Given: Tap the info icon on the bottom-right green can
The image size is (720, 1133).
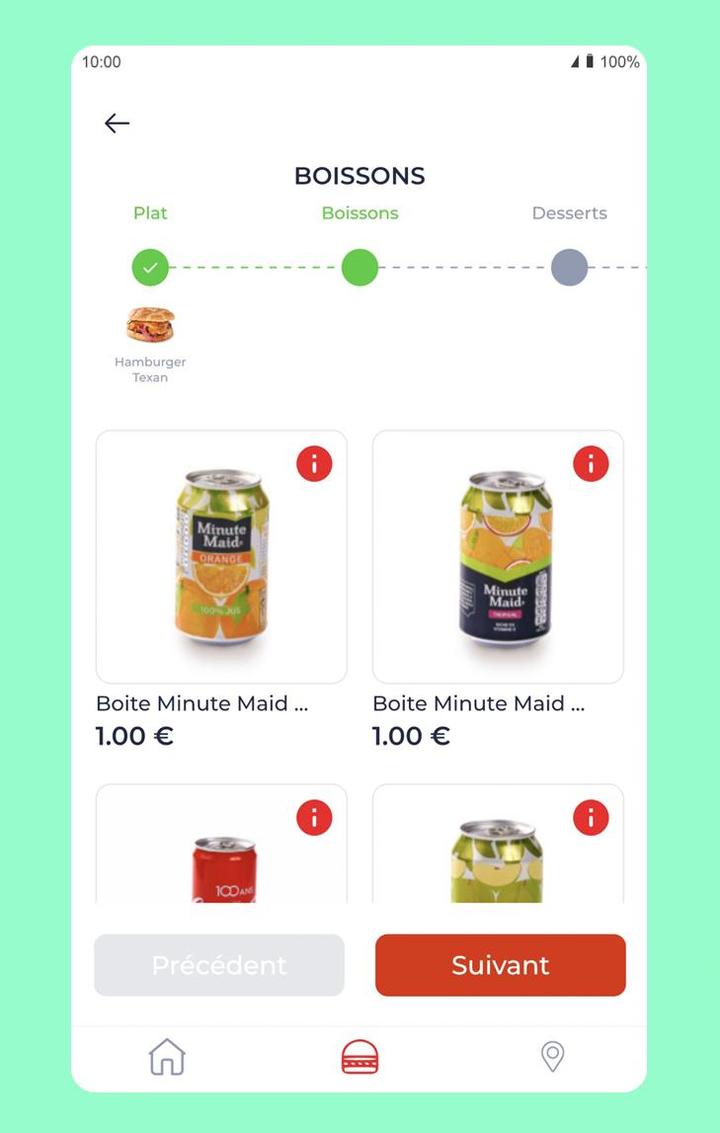Looking at the screenshot, I should (x=590, y=818).
